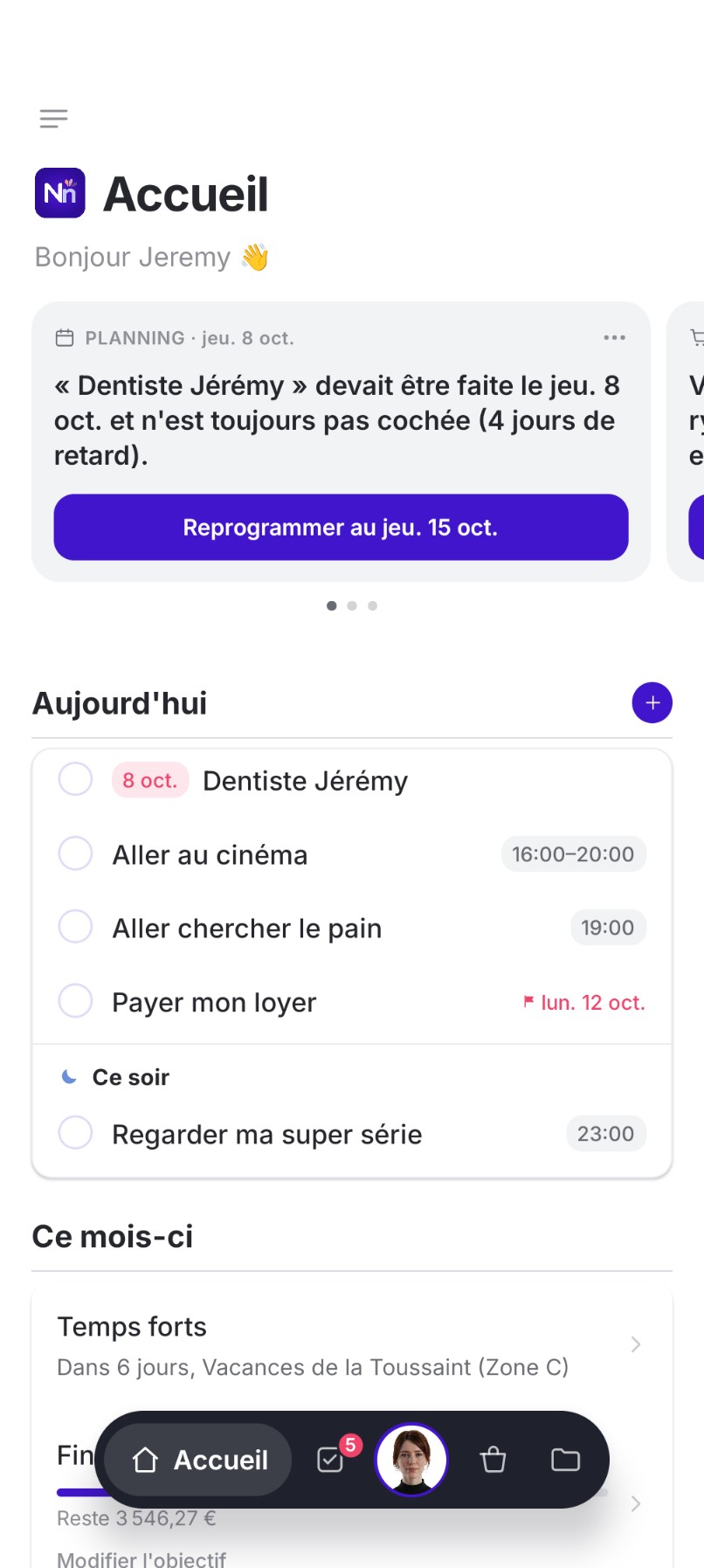Tap Reprogrammer au jeu. 15 oct.

(x=341, y=528)
